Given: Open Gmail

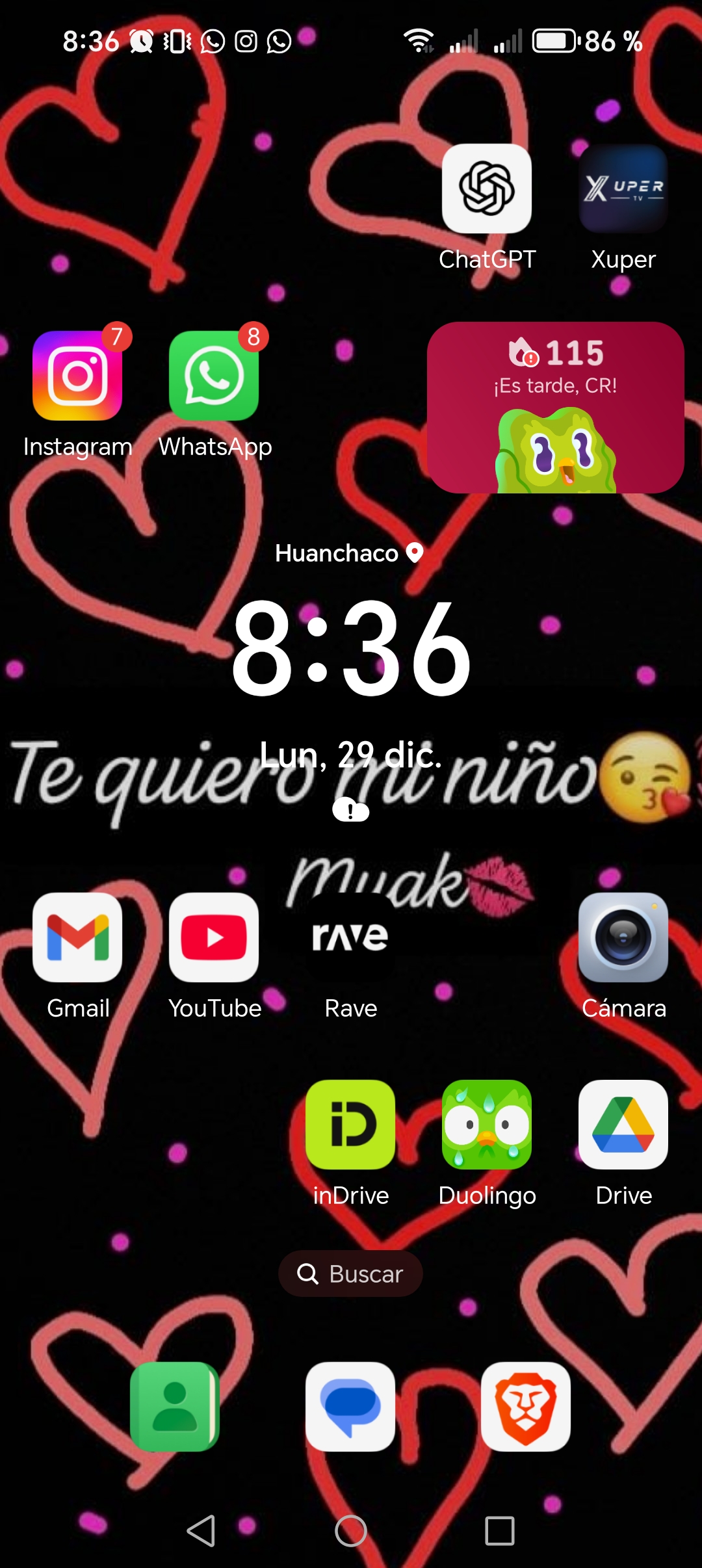Looking at the screenshot, I should pyautogui.click(x=77, y=937).
